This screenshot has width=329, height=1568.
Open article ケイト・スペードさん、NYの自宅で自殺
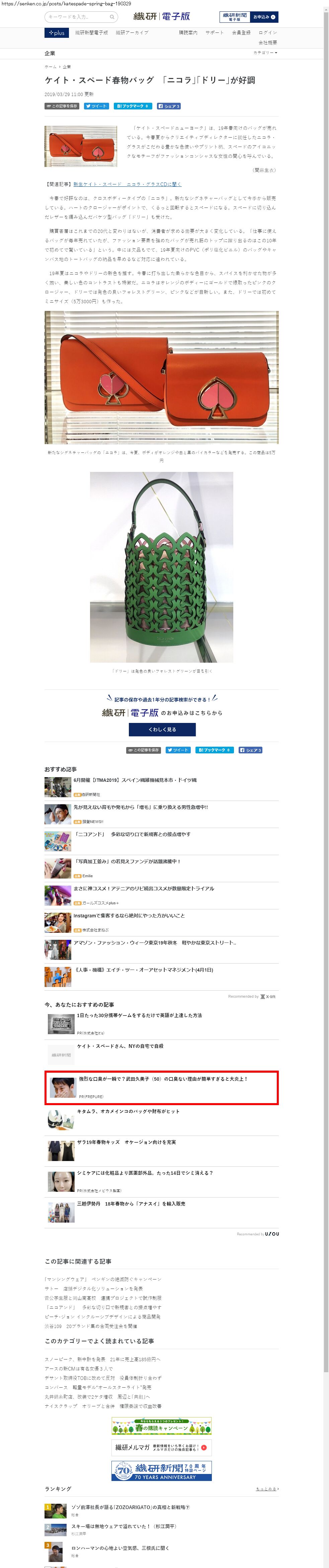pos(120,1046)
